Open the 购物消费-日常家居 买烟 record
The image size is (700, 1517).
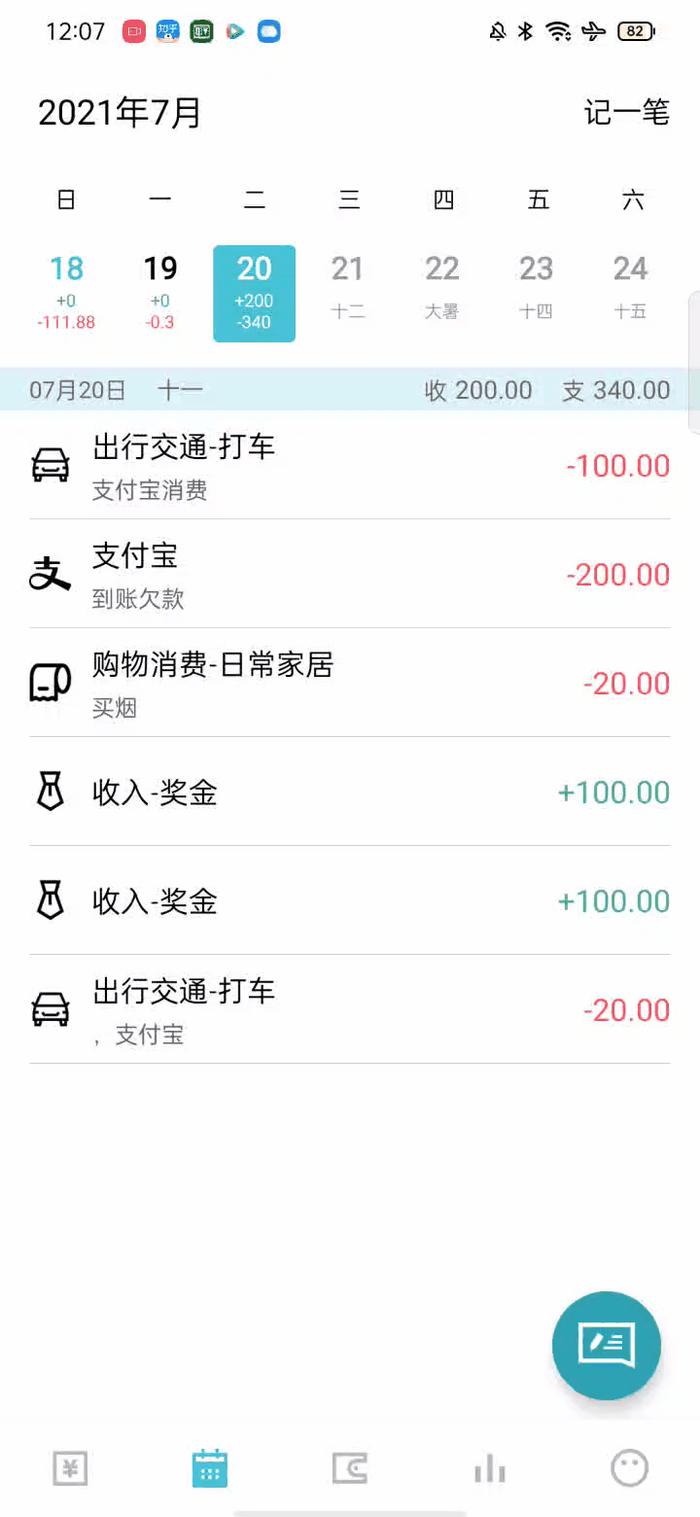pos(350,683)
